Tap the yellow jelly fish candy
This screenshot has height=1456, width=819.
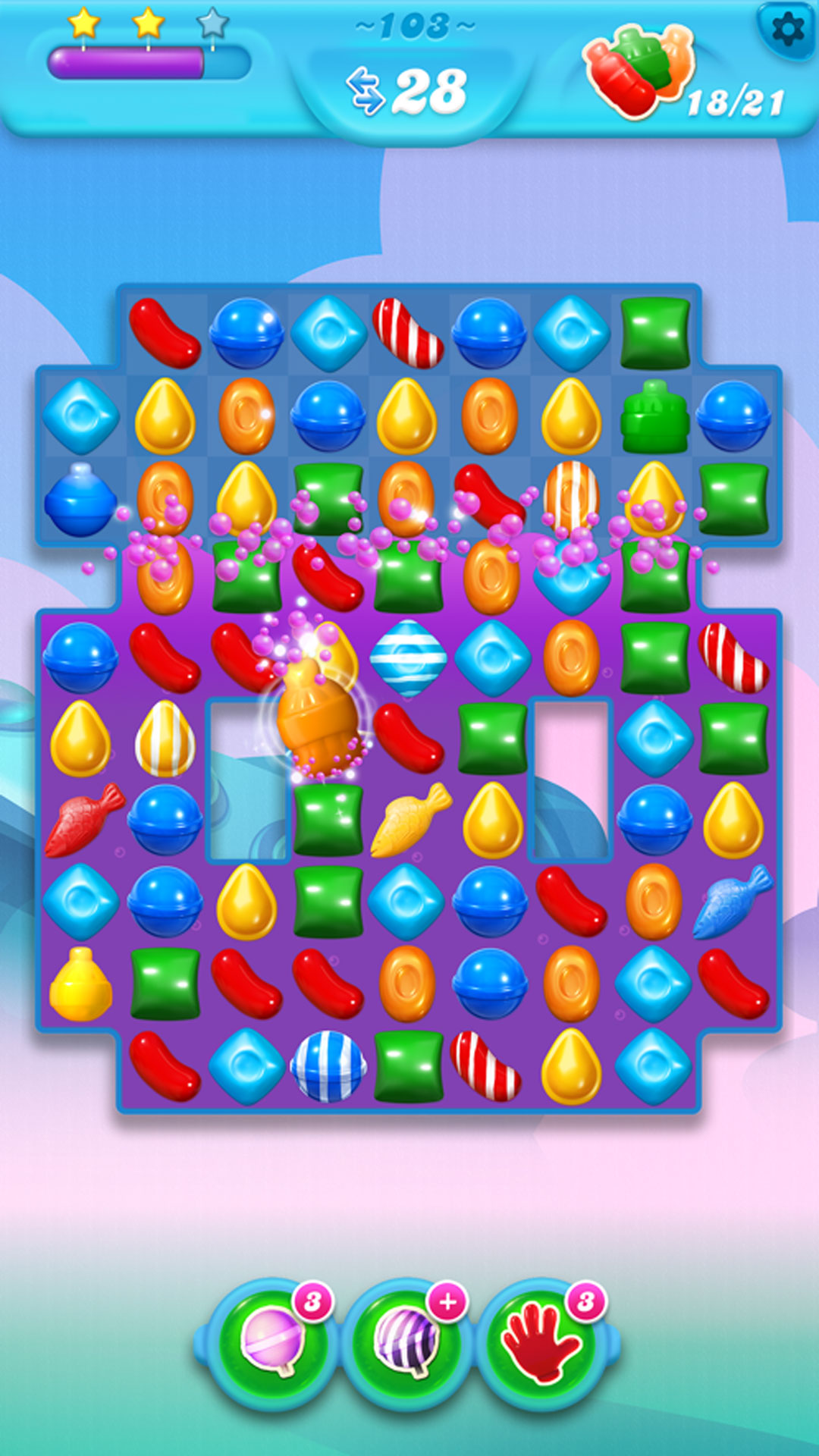point(409,821)
